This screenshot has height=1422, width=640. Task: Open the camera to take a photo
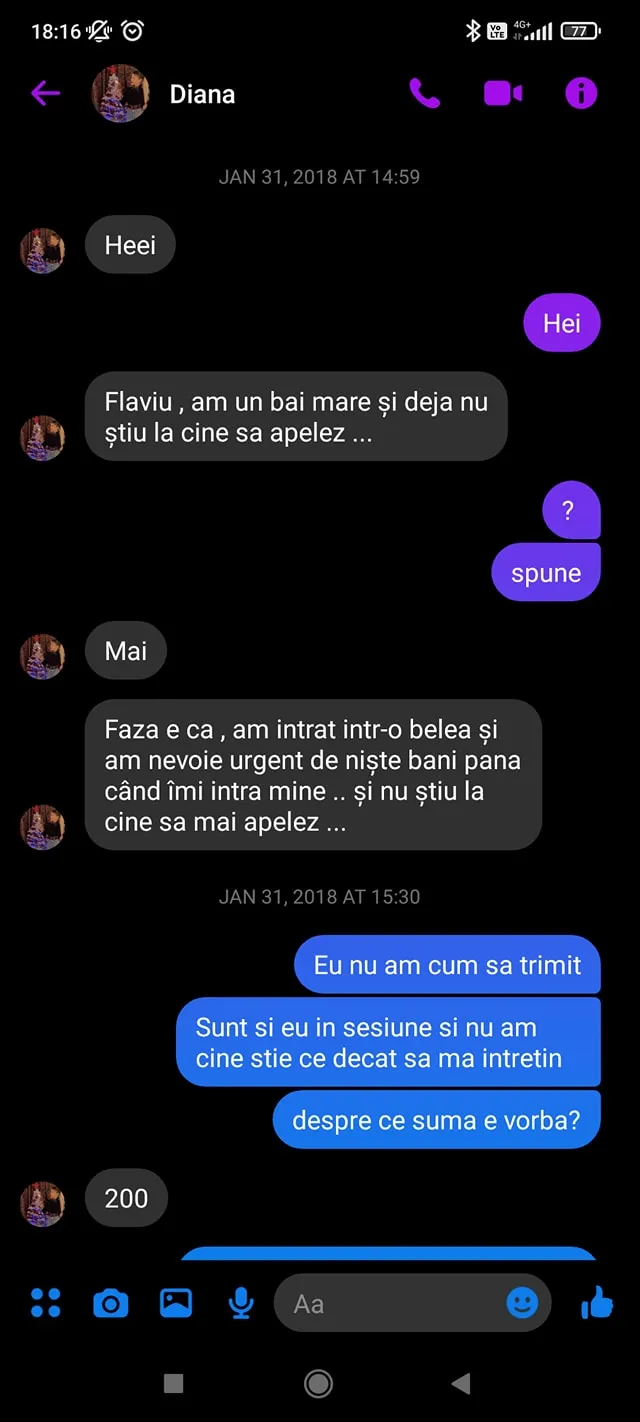tap(111, 1303)
